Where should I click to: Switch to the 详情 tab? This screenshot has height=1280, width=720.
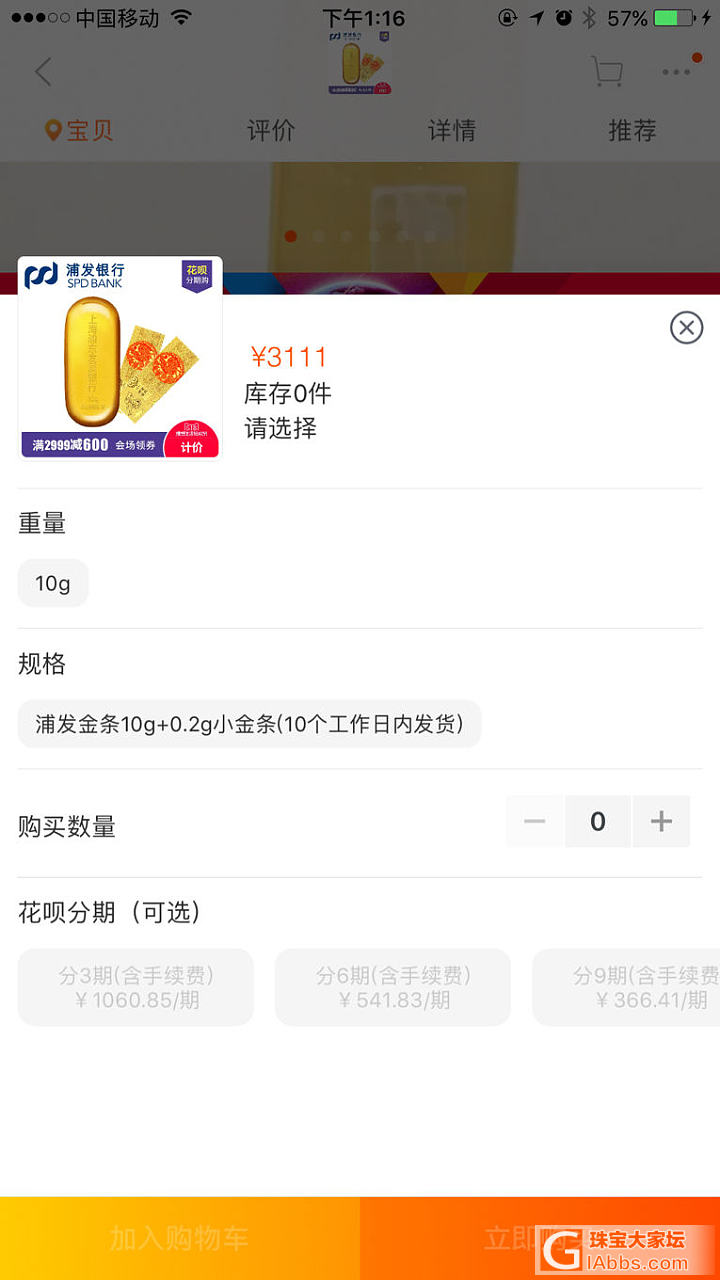click(452, 131)
